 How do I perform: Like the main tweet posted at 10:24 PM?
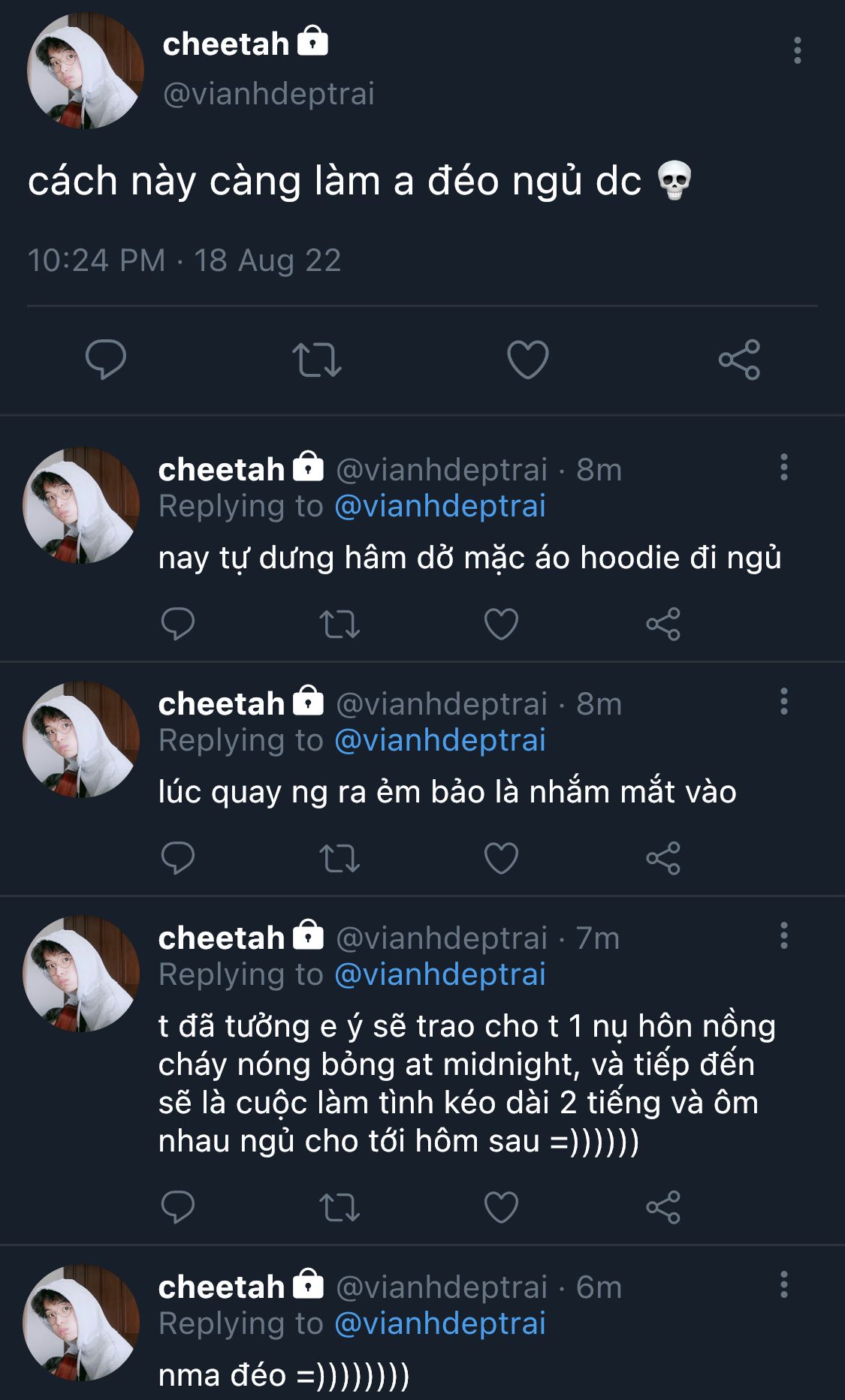(x=527, y=360)
